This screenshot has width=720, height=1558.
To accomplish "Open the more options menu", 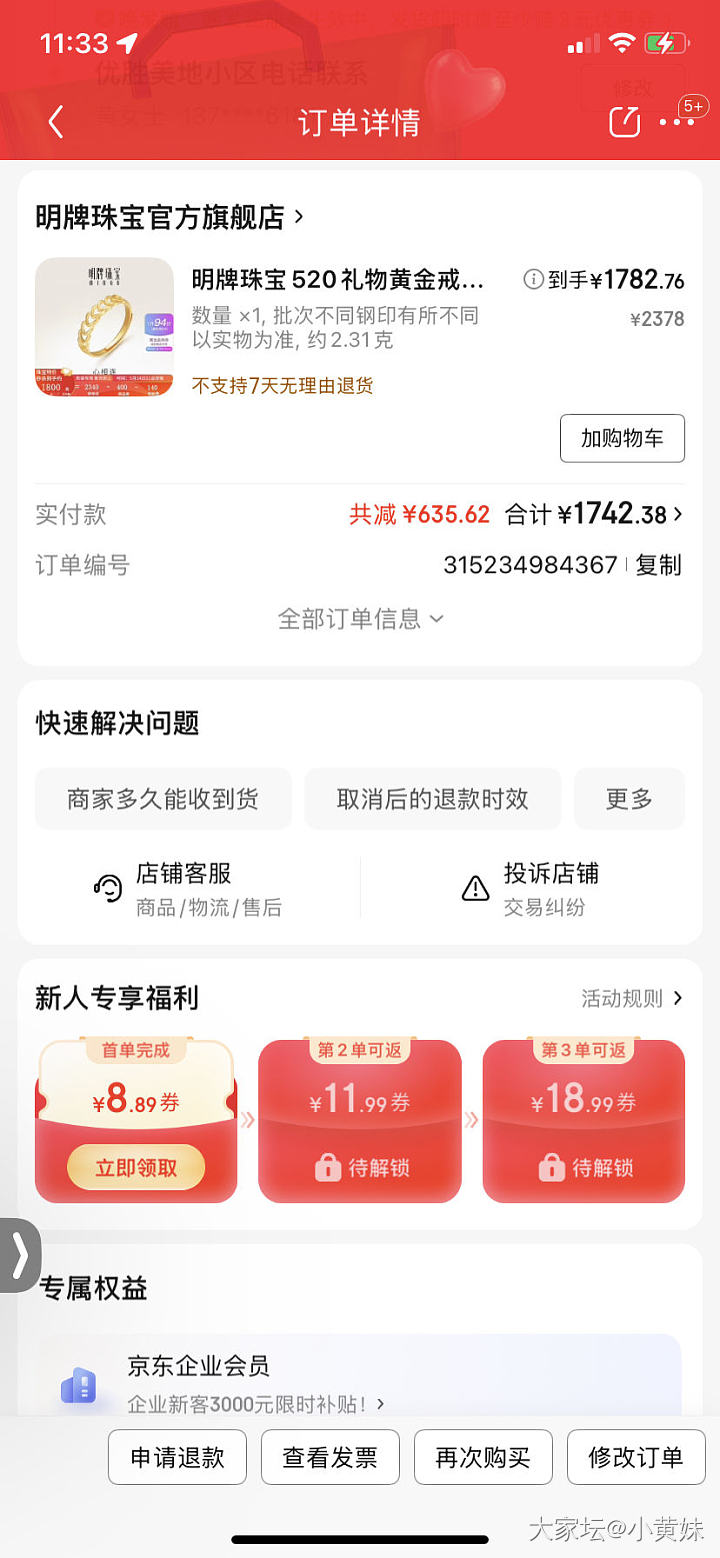I will point(677,122).
